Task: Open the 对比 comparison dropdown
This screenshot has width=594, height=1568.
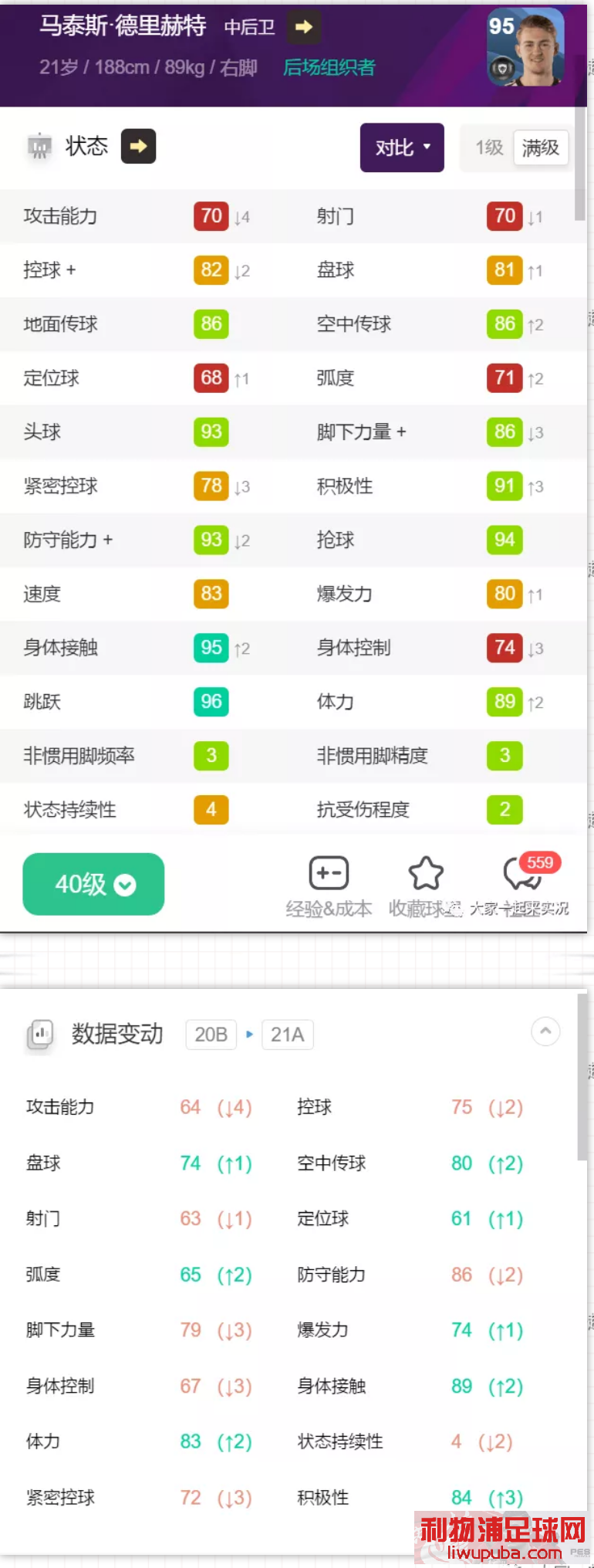Action: coord(402,147)
